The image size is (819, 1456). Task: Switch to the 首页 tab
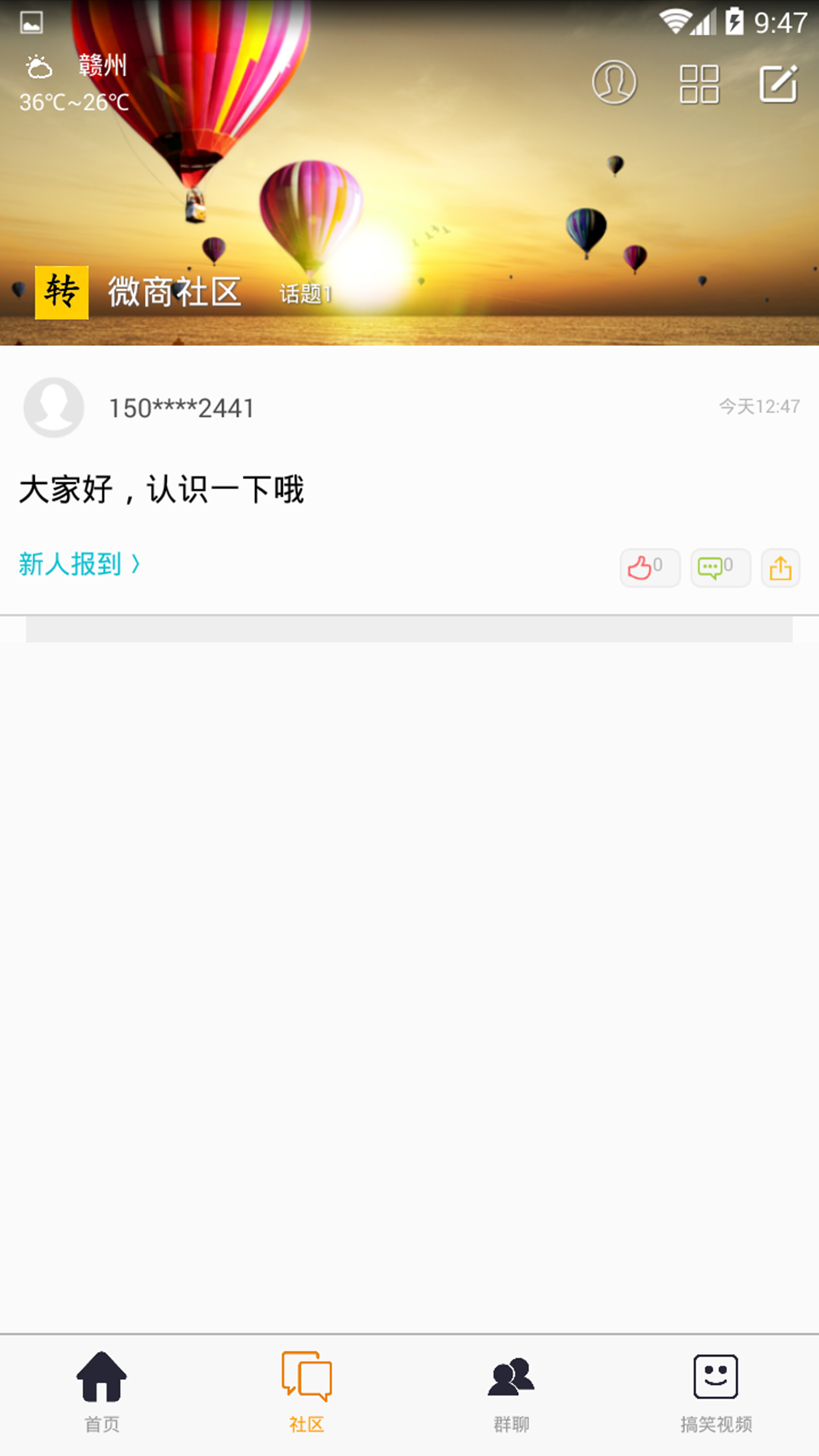coord(102,1392)
